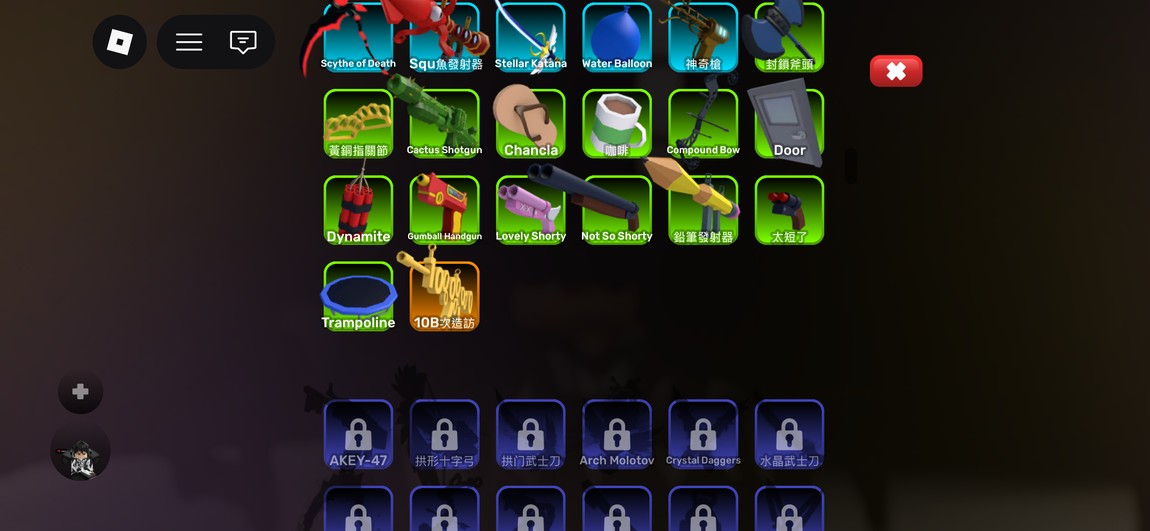
Task: Select the Not So Shorty item
Action: coord(617,210)
